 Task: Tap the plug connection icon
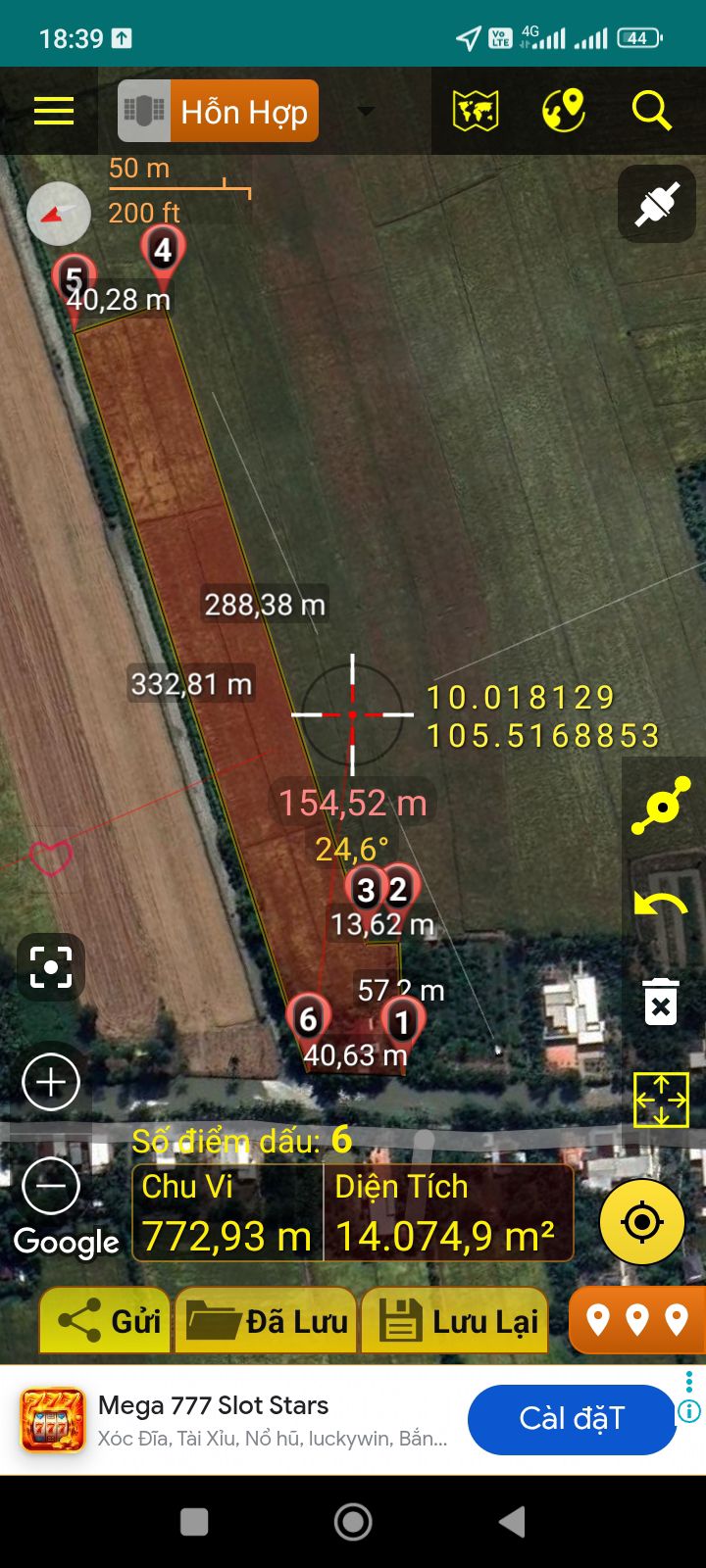pyautogui.click(x=656, y=205)
